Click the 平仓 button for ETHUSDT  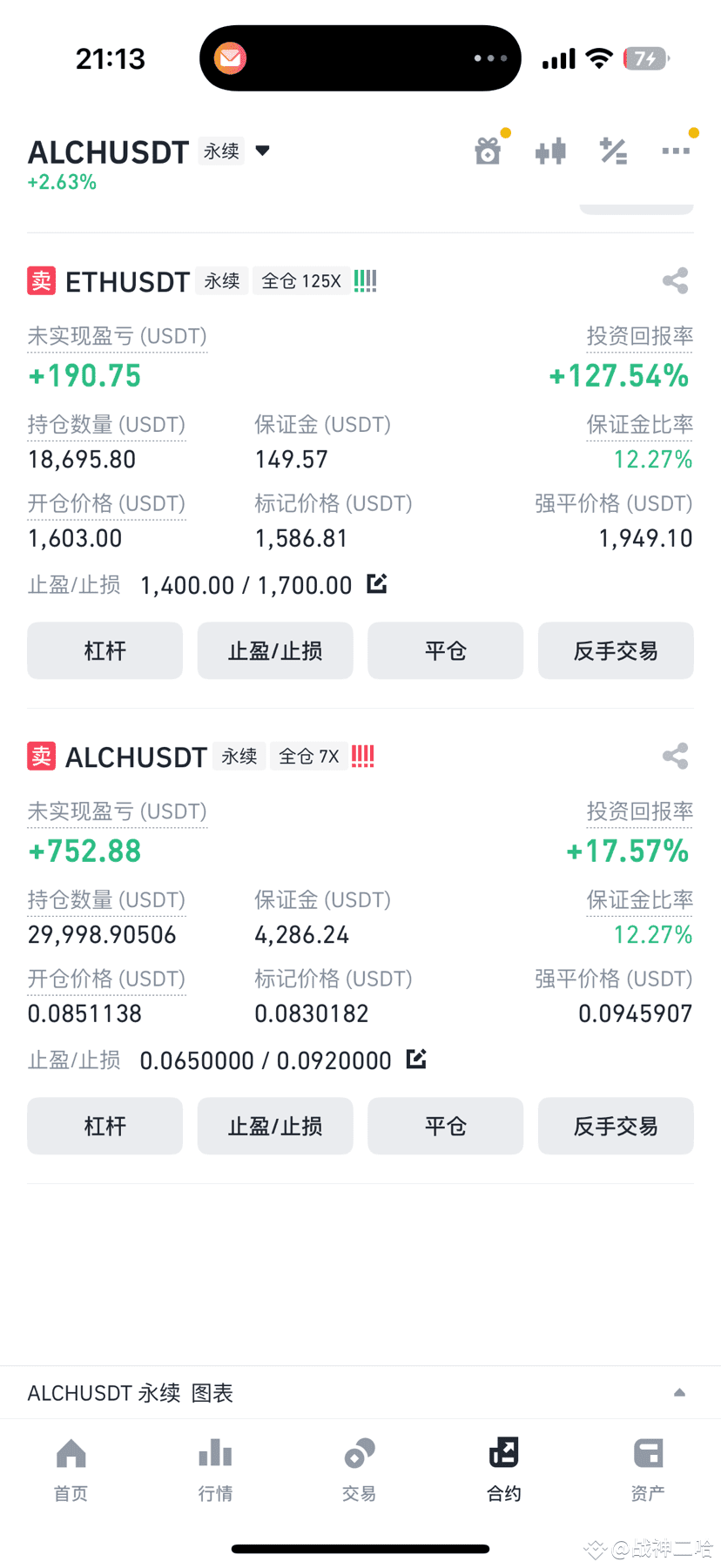coord(445,650)
